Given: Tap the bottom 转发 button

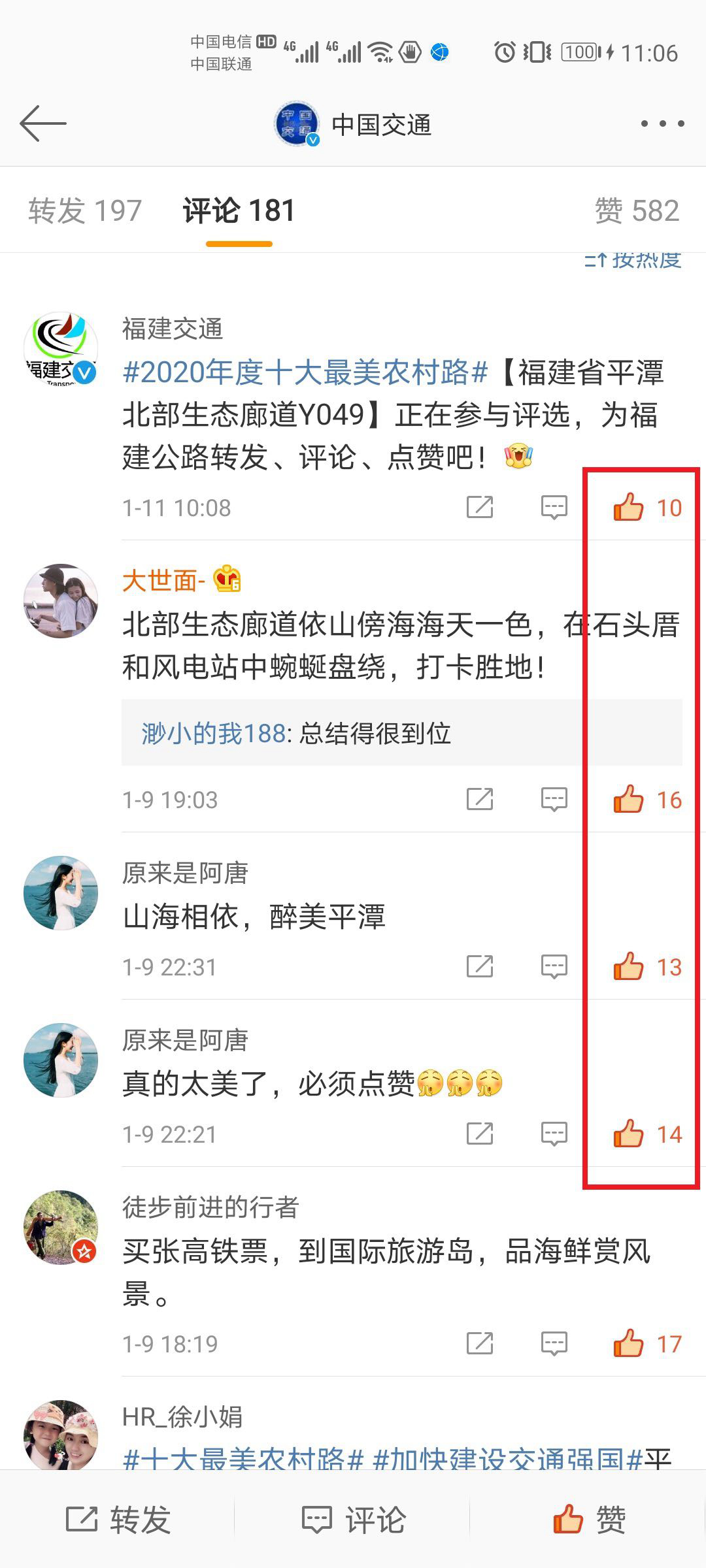Looking at the screenshot, I should 118,1520.
